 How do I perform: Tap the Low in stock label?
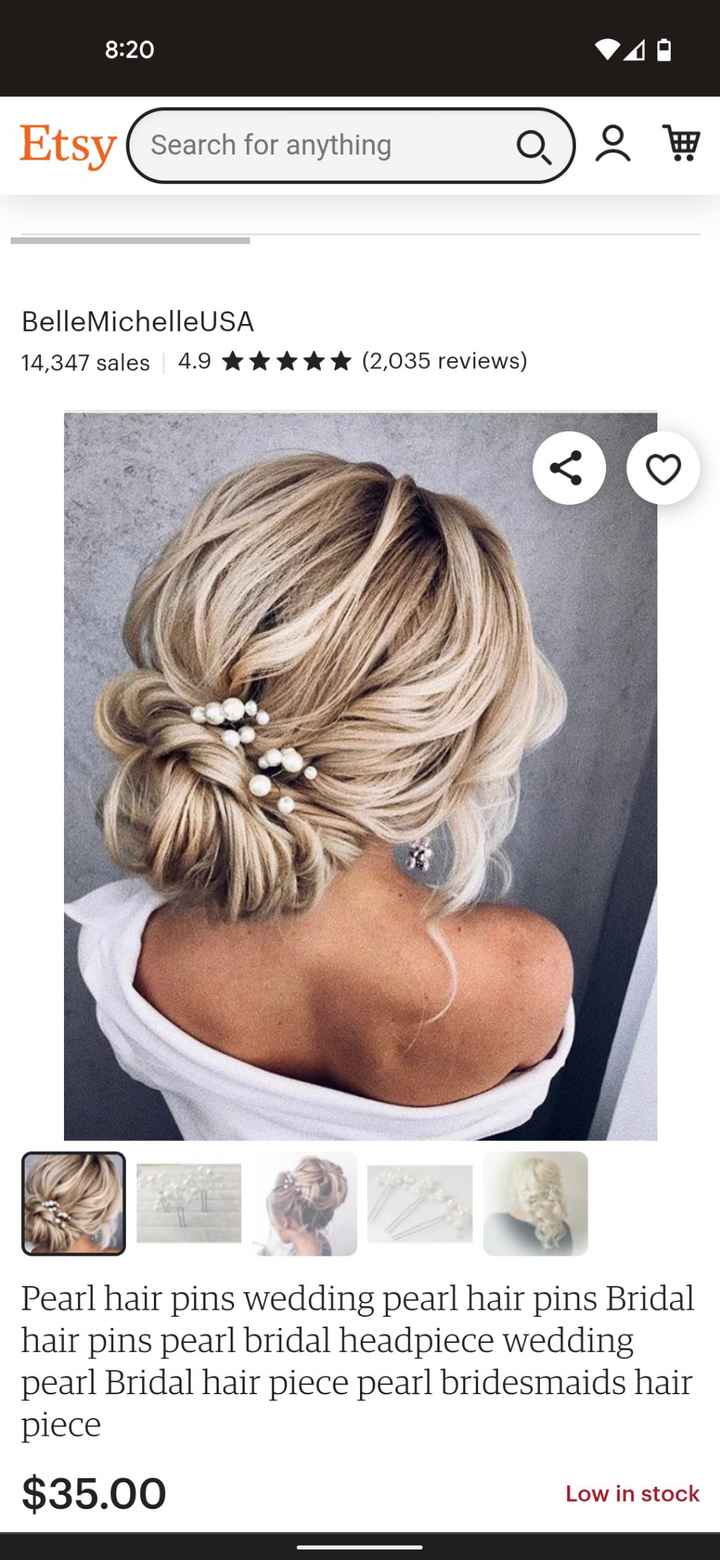[x=632, y=1493]
